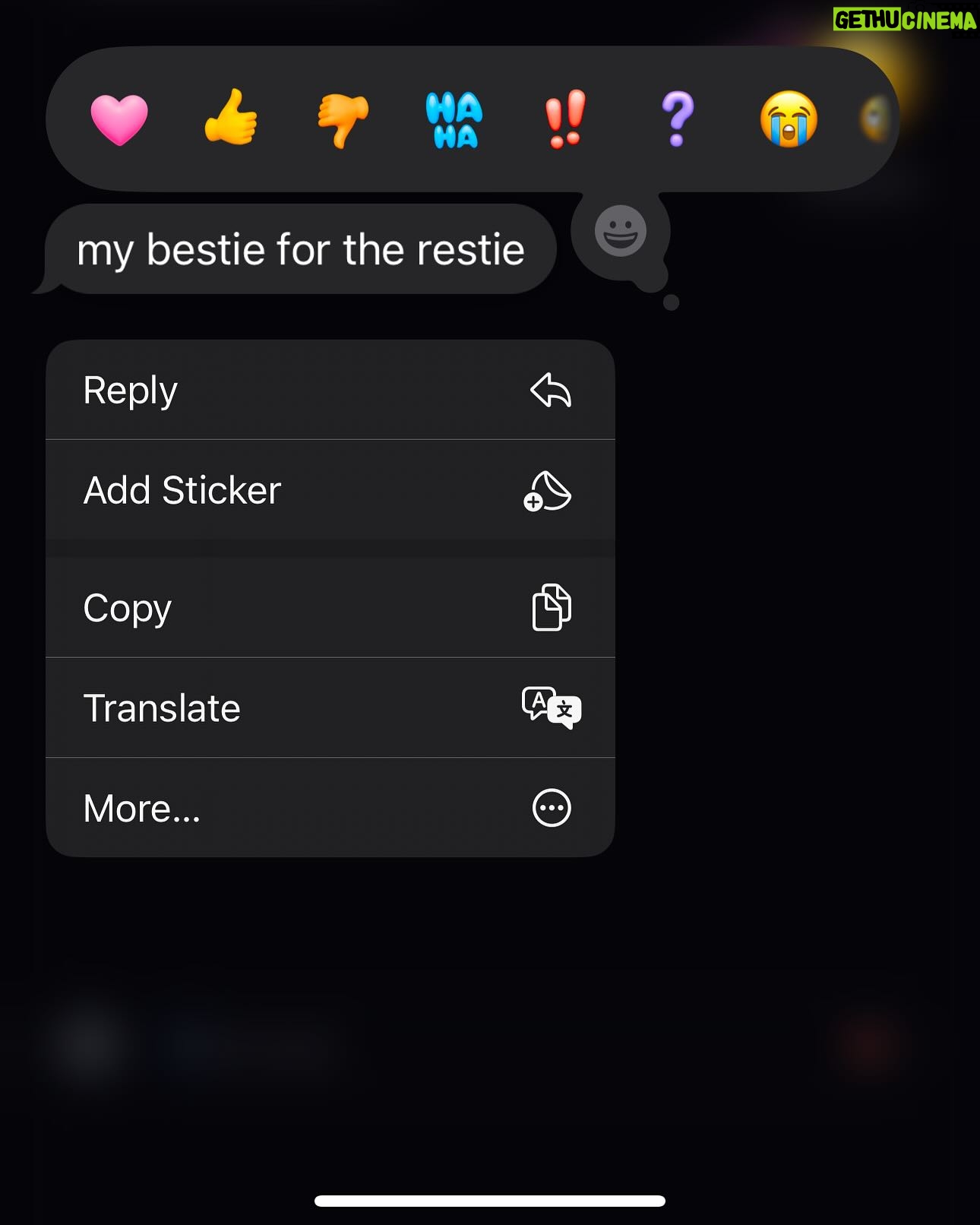Select Reply from the message menu
The image size is (980, 1225).
coord(330,391)
